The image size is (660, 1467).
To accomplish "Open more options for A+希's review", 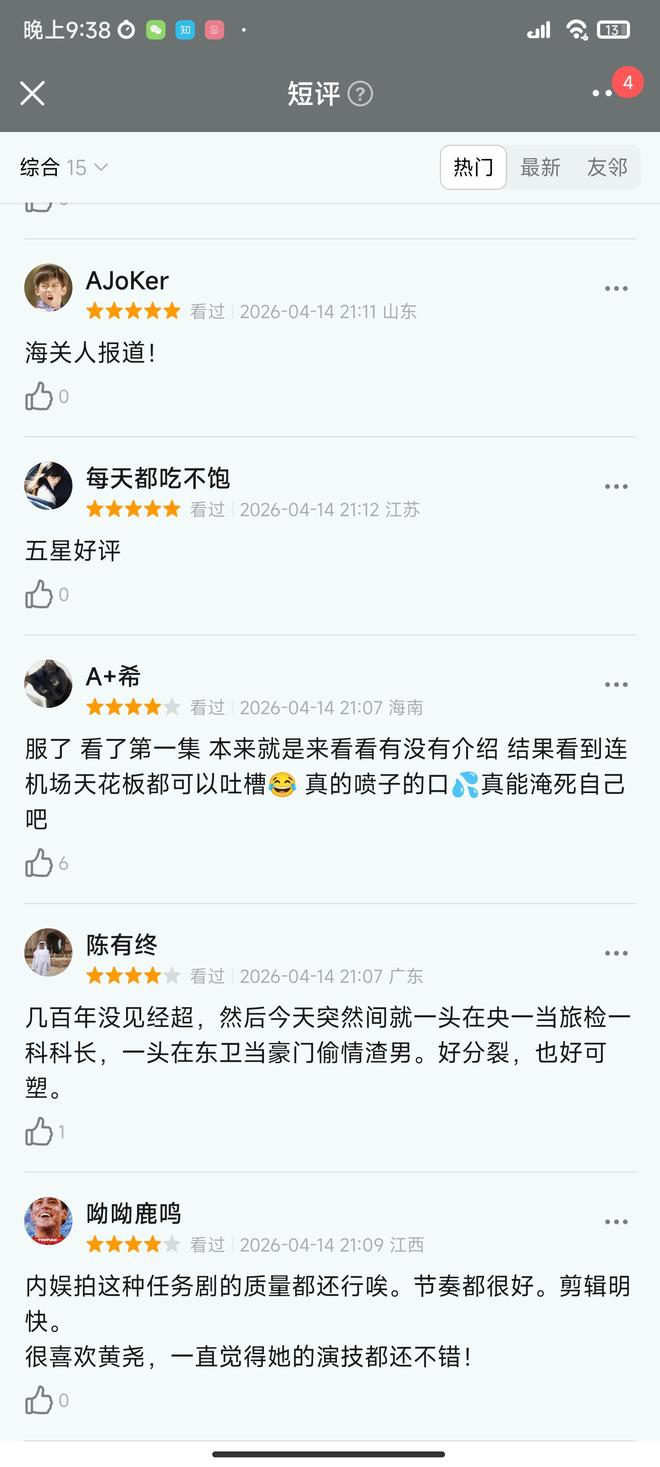I will tap(616, 685).
